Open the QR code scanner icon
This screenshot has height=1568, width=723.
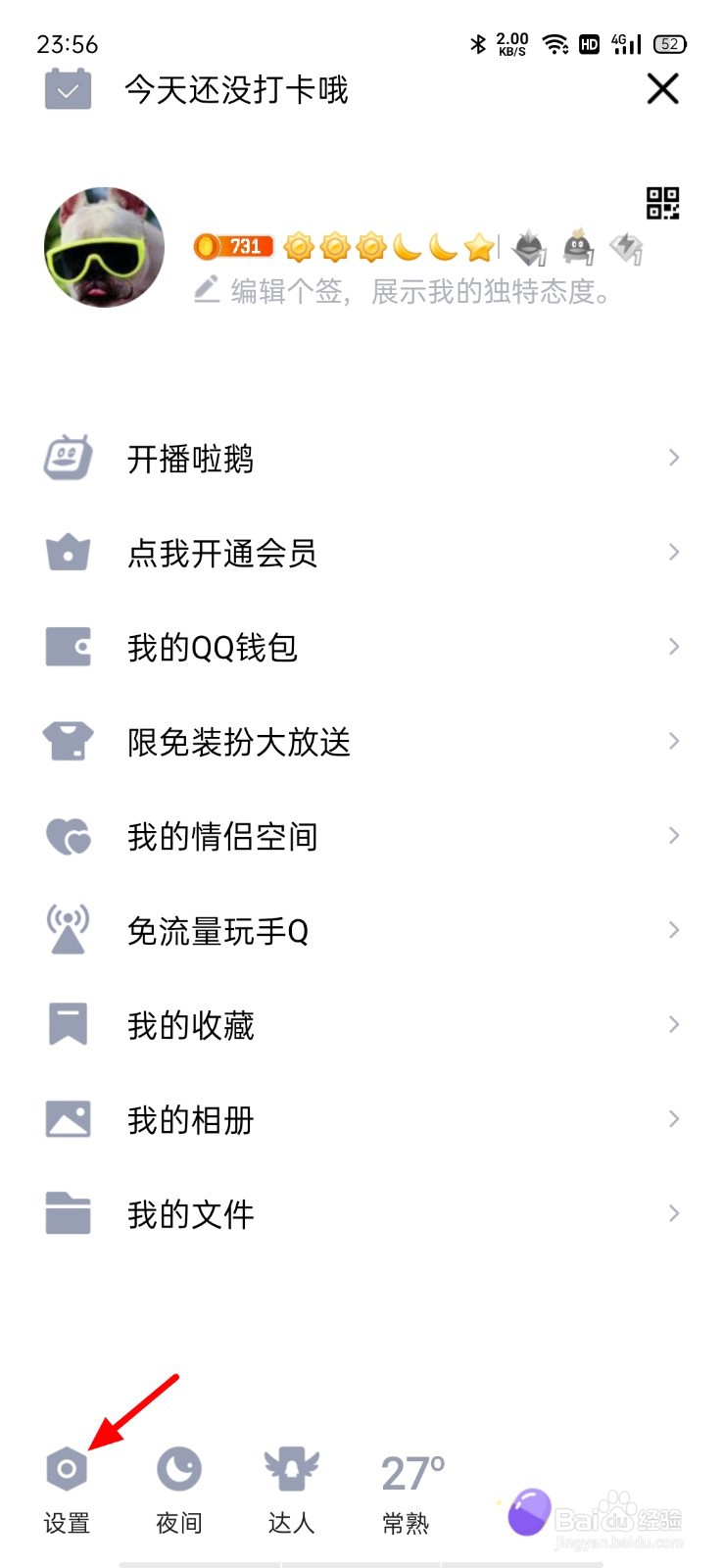coord(661,204)
